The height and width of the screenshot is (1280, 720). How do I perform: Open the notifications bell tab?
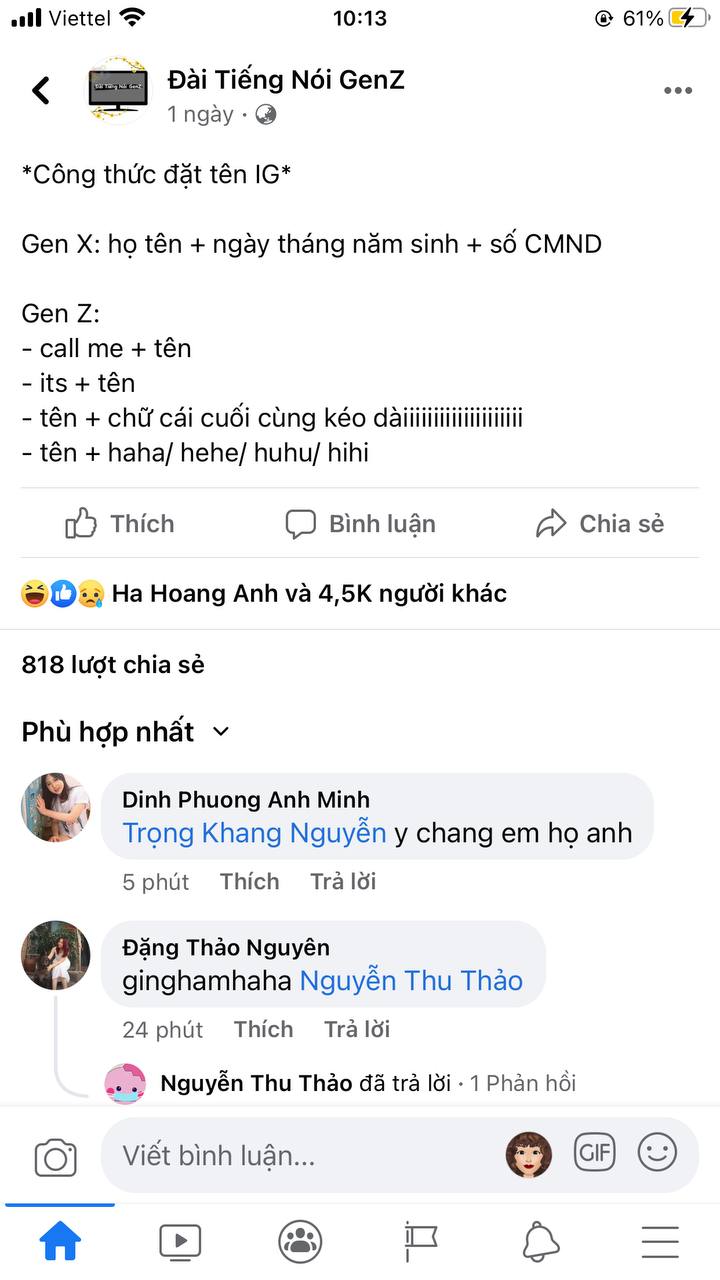[x=541, y=1242]
